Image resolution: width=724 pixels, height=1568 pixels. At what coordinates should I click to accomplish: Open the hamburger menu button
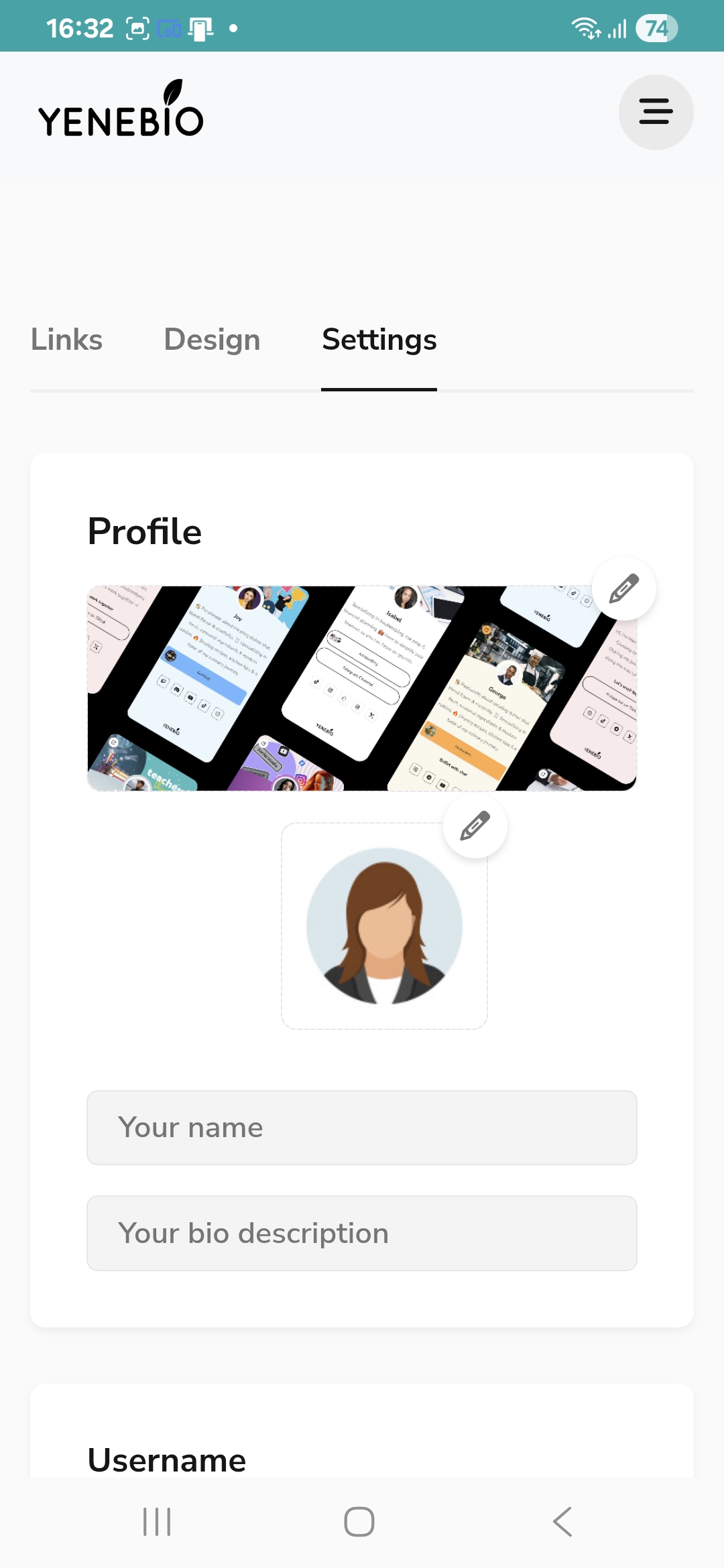pos(656,112)
